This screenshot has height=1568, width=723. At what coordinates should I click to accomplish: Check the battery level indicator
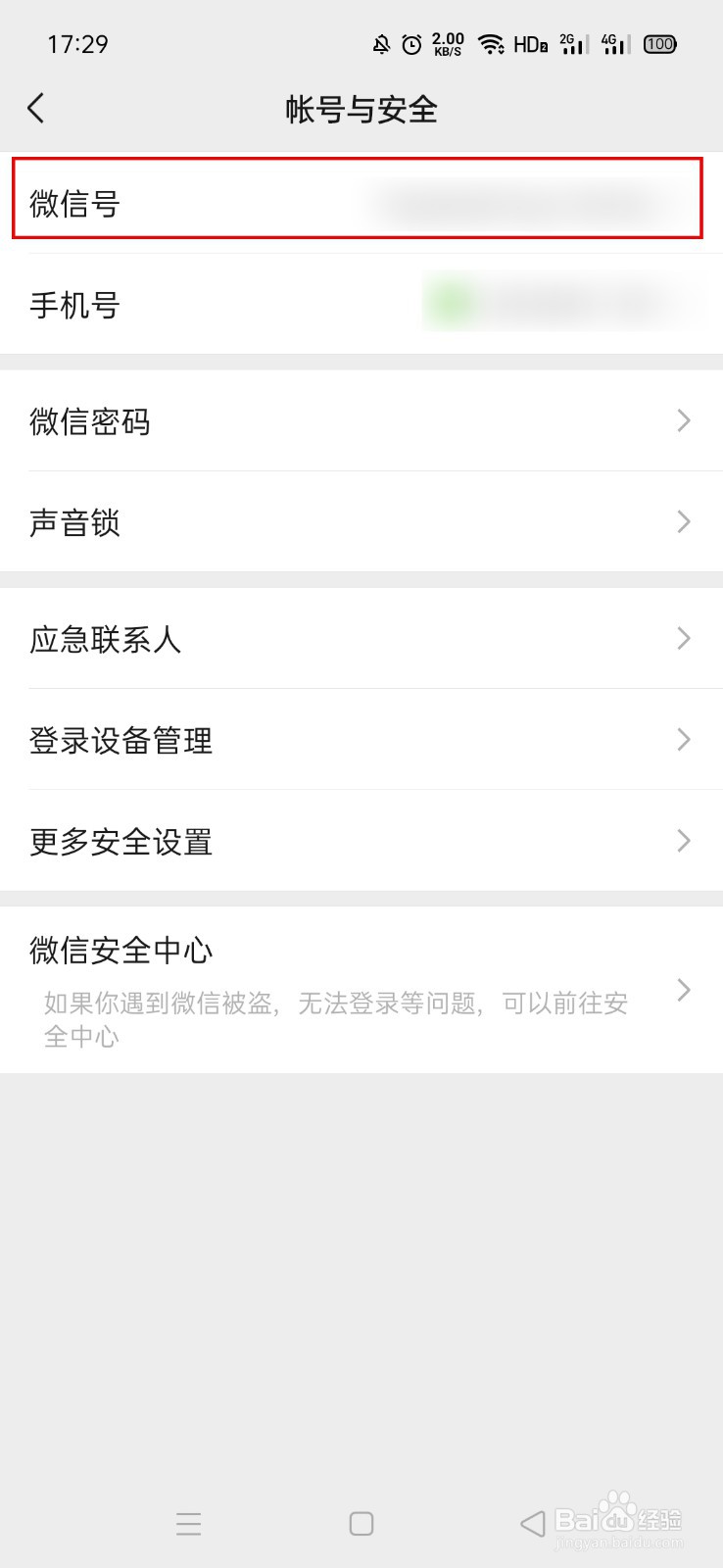click(x=659, y=44)
